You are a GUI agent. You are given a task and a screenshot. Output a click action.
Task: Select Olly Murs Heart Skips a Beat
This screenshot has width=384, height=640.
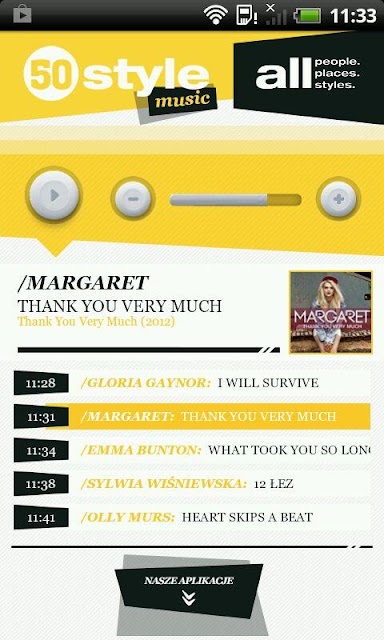click(192, 517)
